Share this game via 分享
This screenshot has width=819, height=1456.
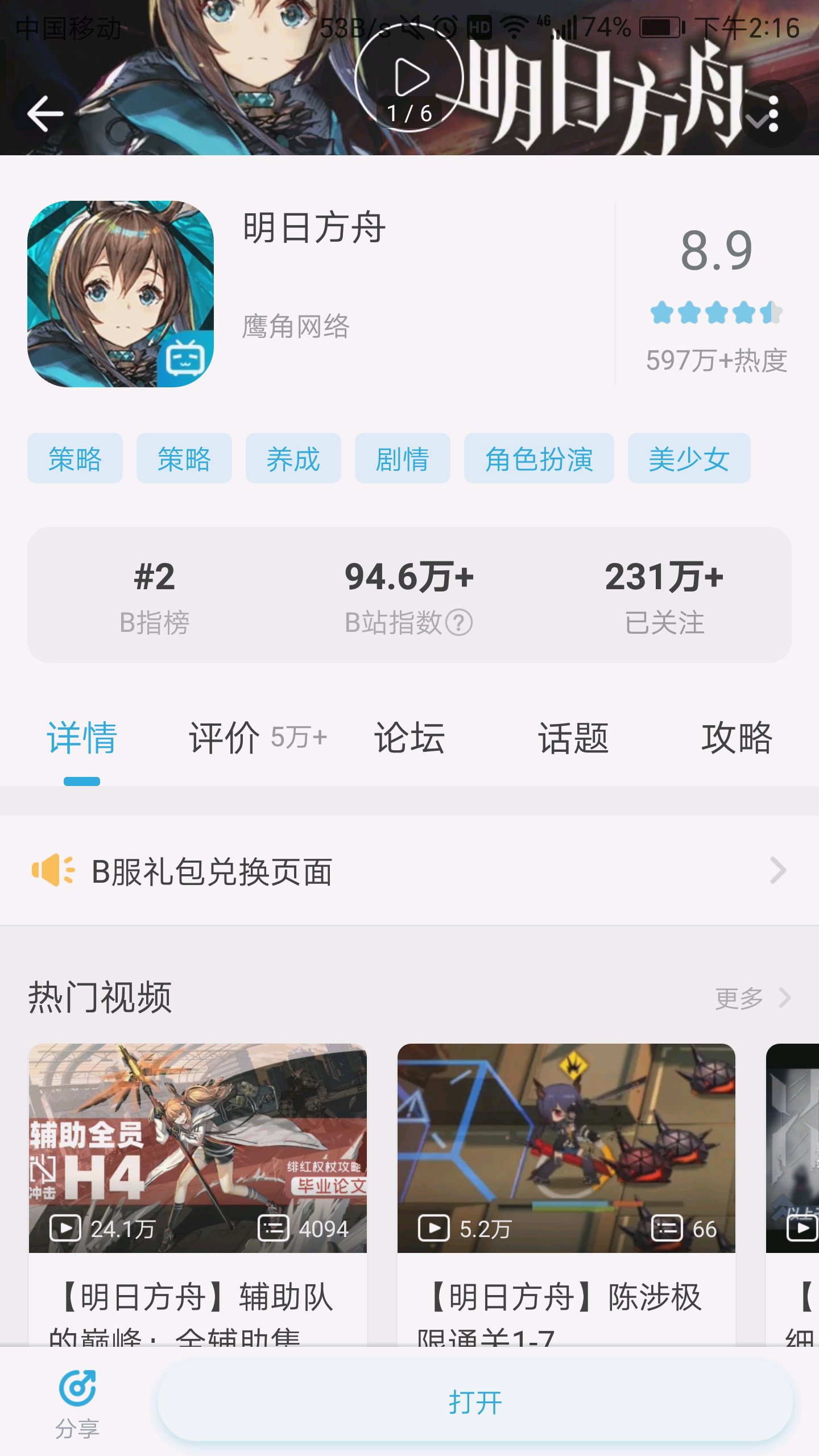tap(77, 1402)
